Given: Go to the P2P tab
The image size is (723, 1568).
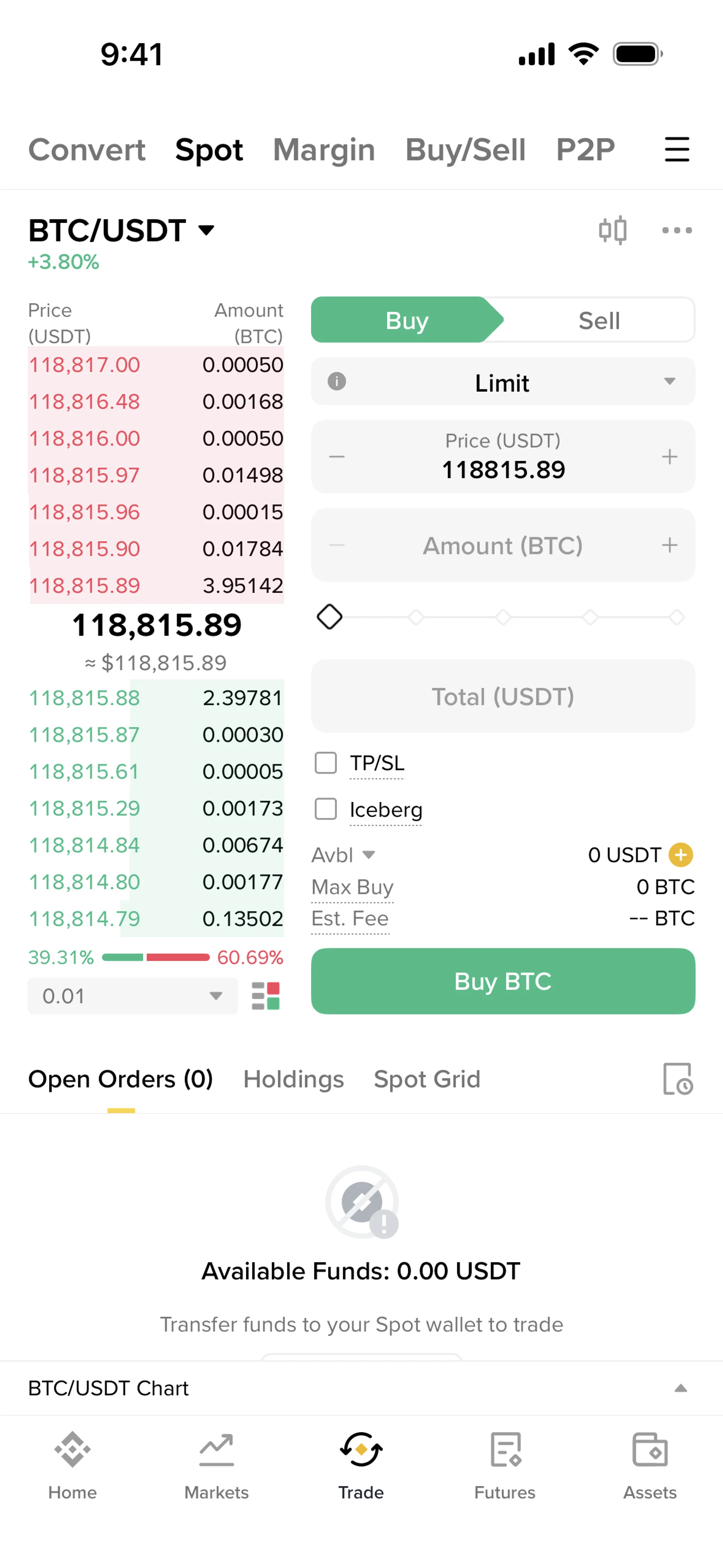Looking at the screenshot, I should 585,150.
